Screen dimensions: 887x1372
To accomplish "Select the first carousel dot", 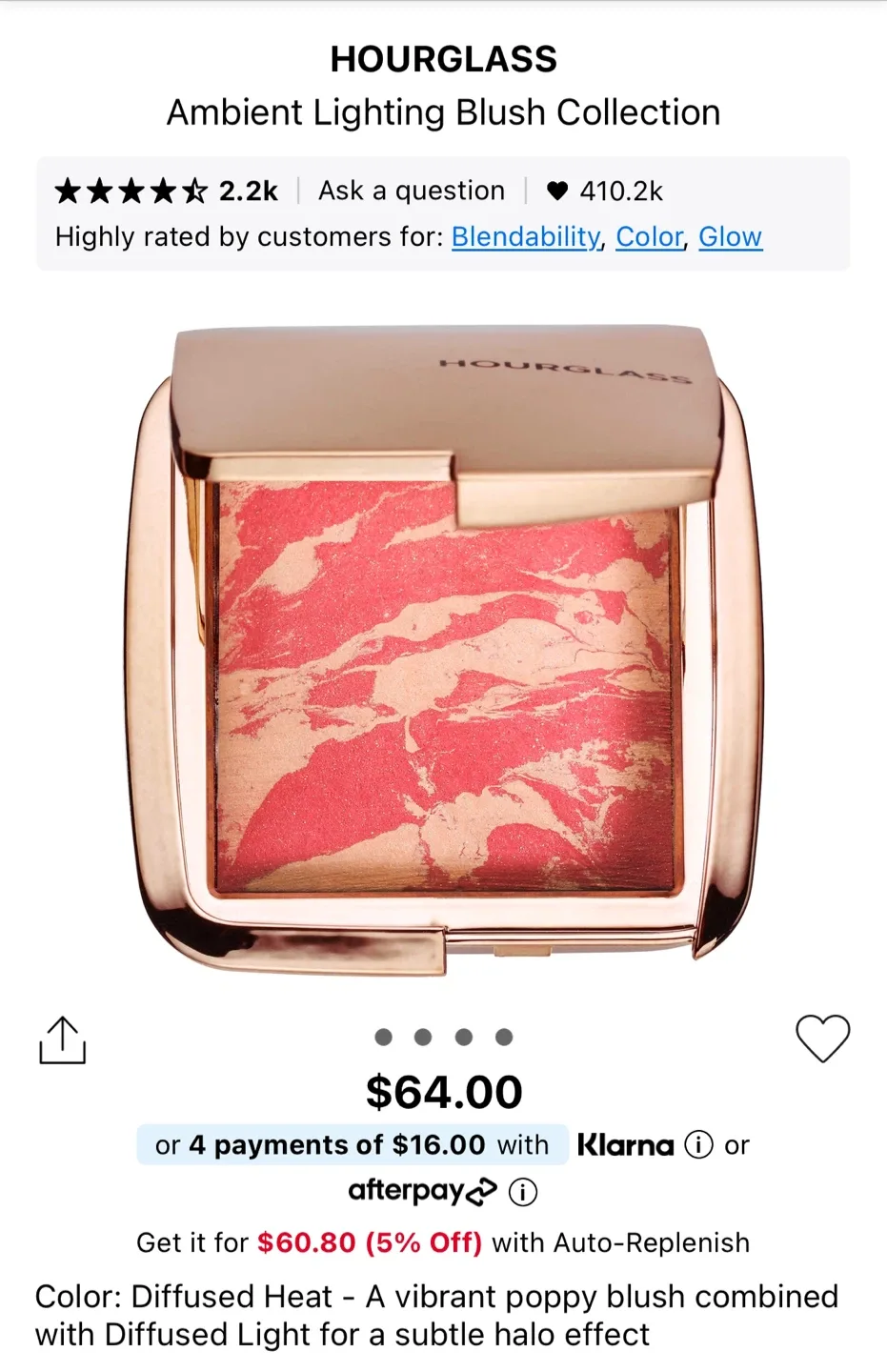I will (x=383, y=1038).
